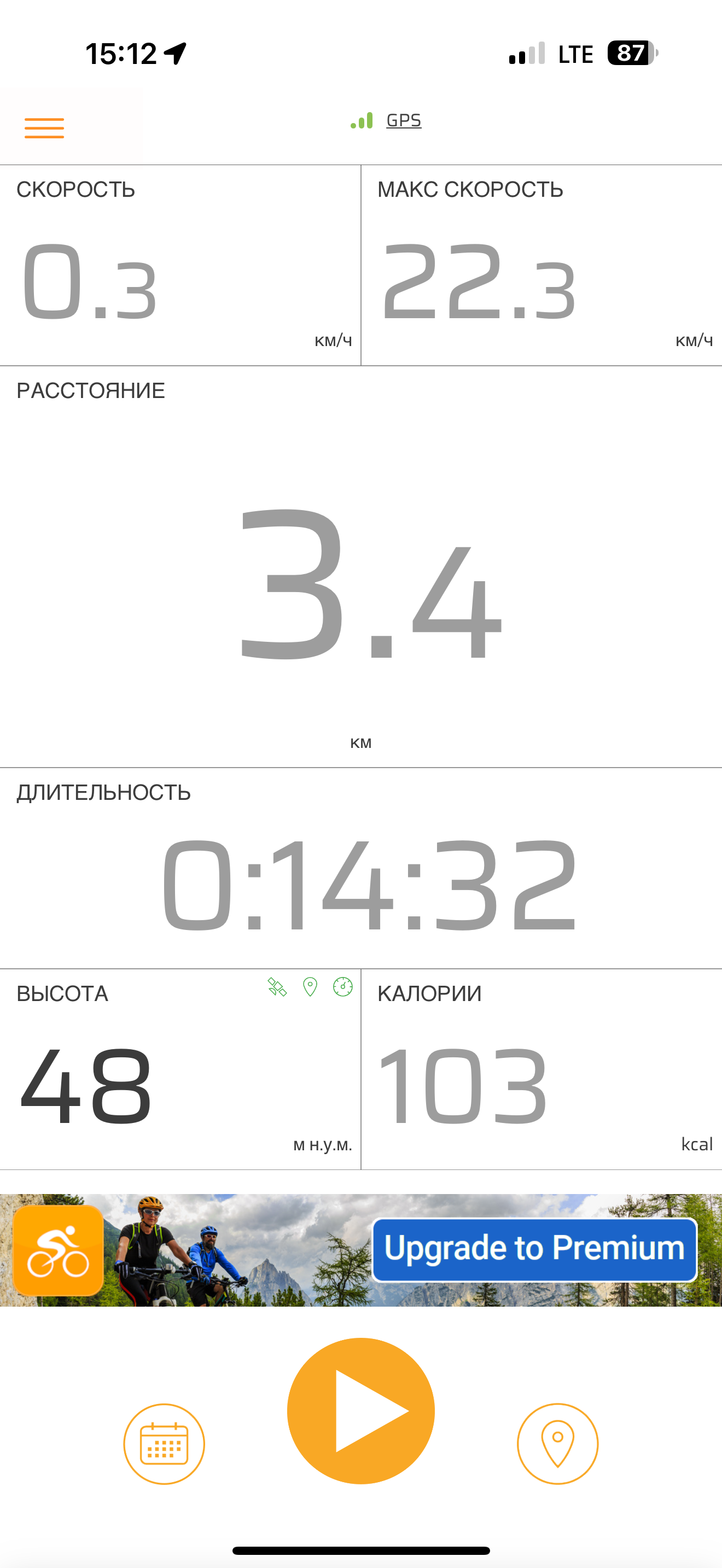The height and width of the screenshot is (1568, 722).
Task: Tap the underlined GPS link
Action: pos(403,120)
